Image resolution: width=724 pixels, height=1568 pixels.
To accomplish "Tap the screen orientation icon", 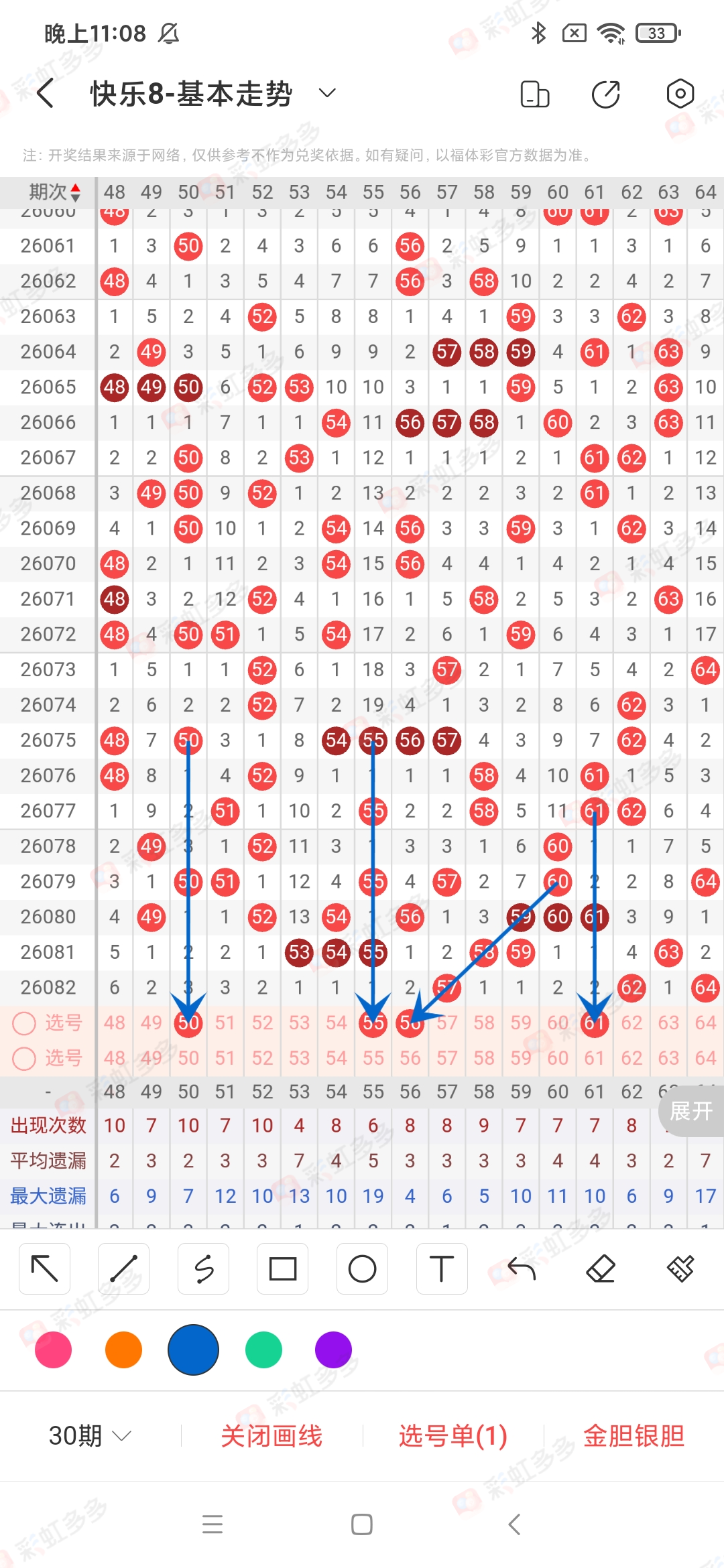I will [x=534, y=94].
